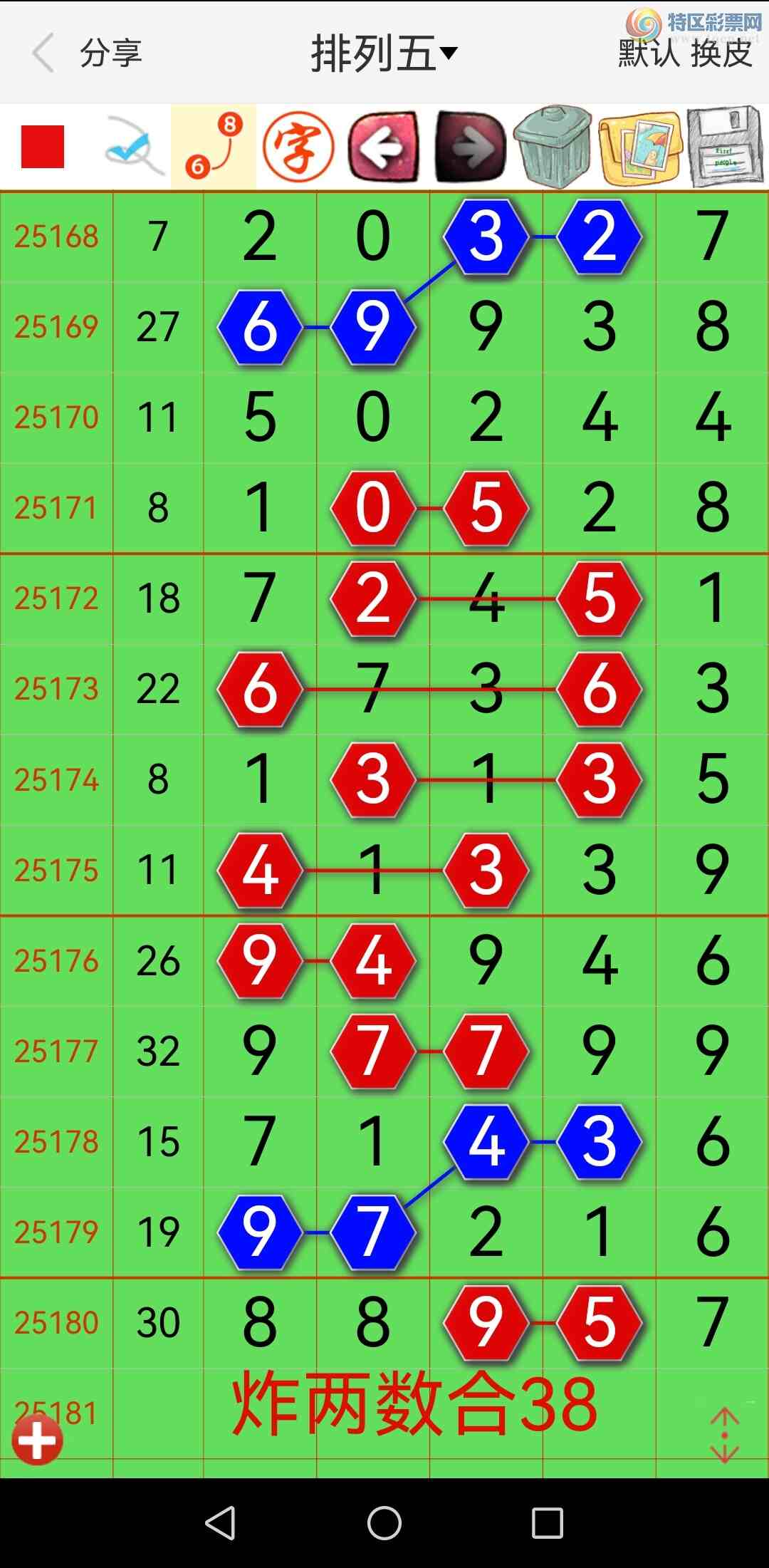The image size is (769, 1568).
Task: Tap 换皮 to change skin
Action: pyautogui.click(x=721, y=53)
